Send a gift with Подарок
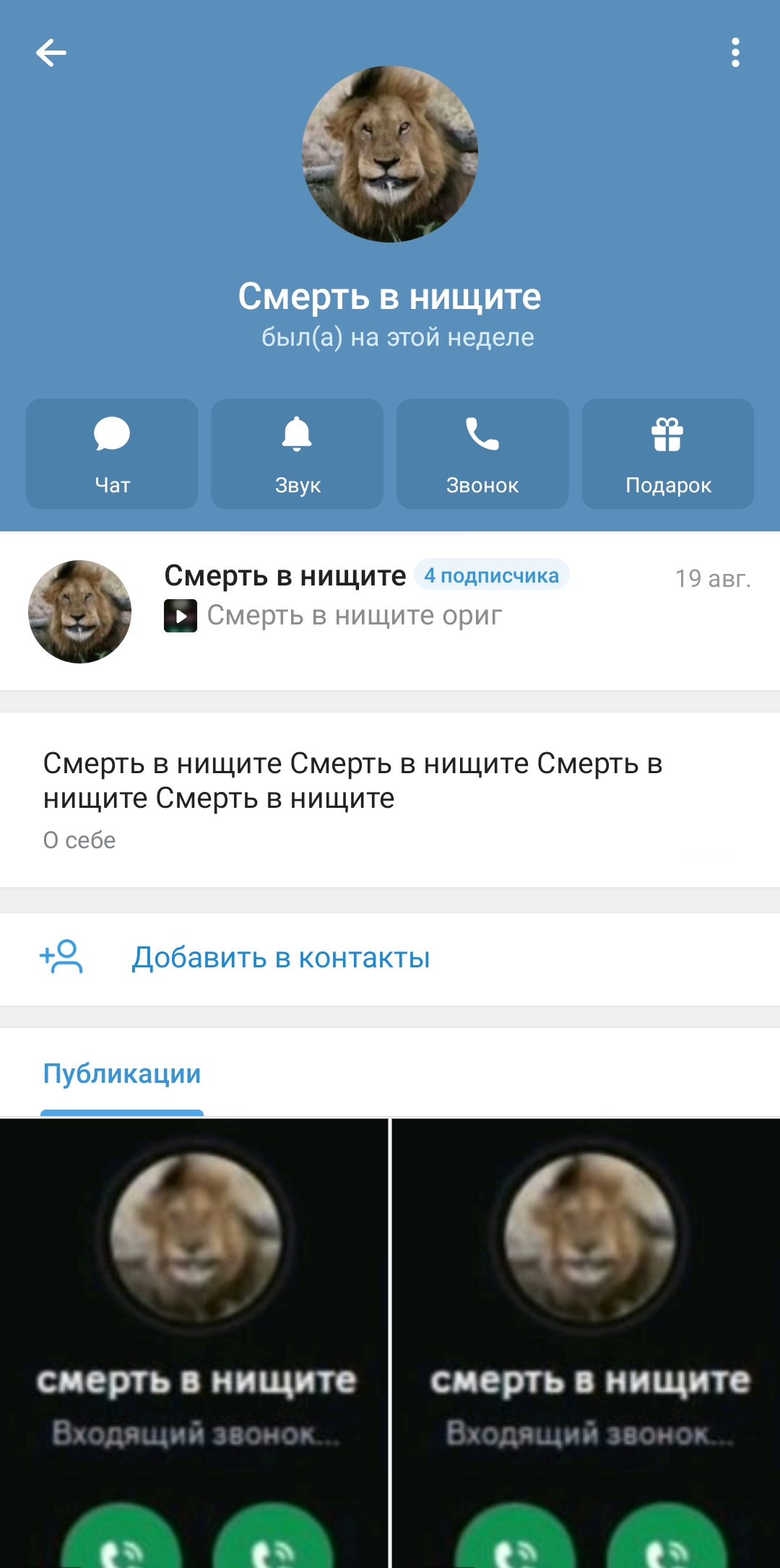This screenshot has width=780, height=1568. pyautogui.click(x=668, y=454)
